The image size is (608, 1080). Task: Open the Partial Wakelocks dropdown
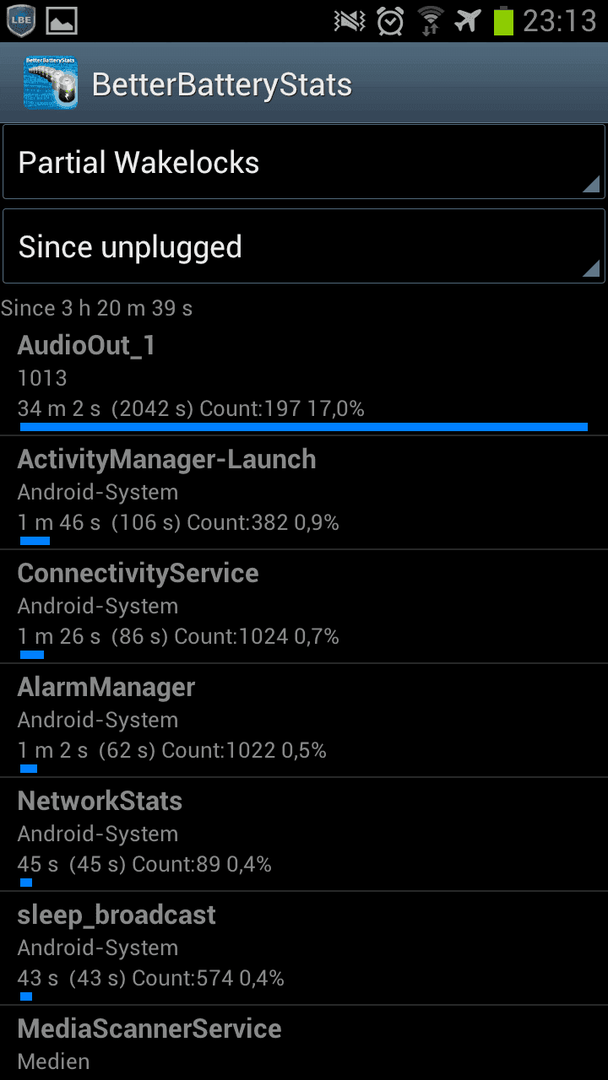point(304,163)
